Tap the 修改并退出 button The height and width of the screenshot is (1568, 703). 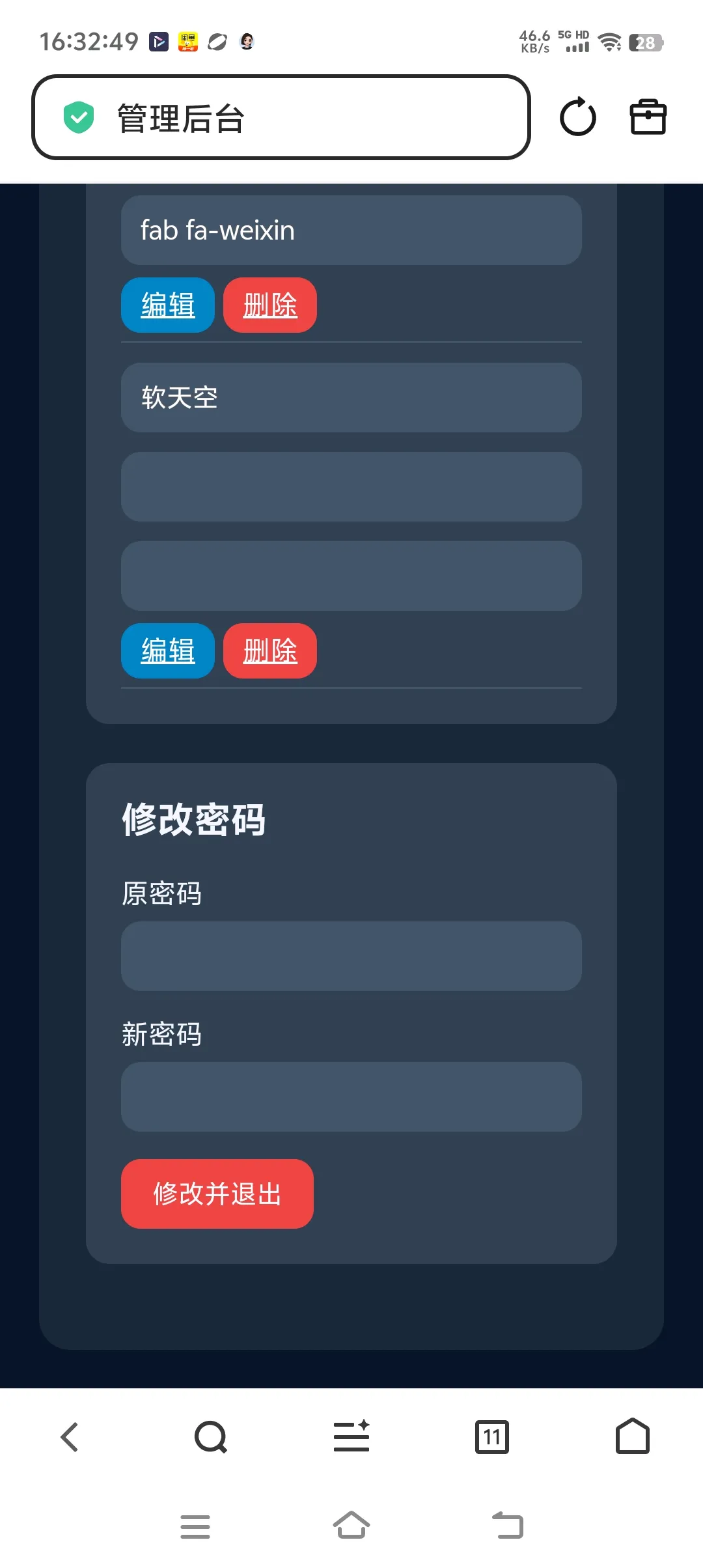(217, 1194)
